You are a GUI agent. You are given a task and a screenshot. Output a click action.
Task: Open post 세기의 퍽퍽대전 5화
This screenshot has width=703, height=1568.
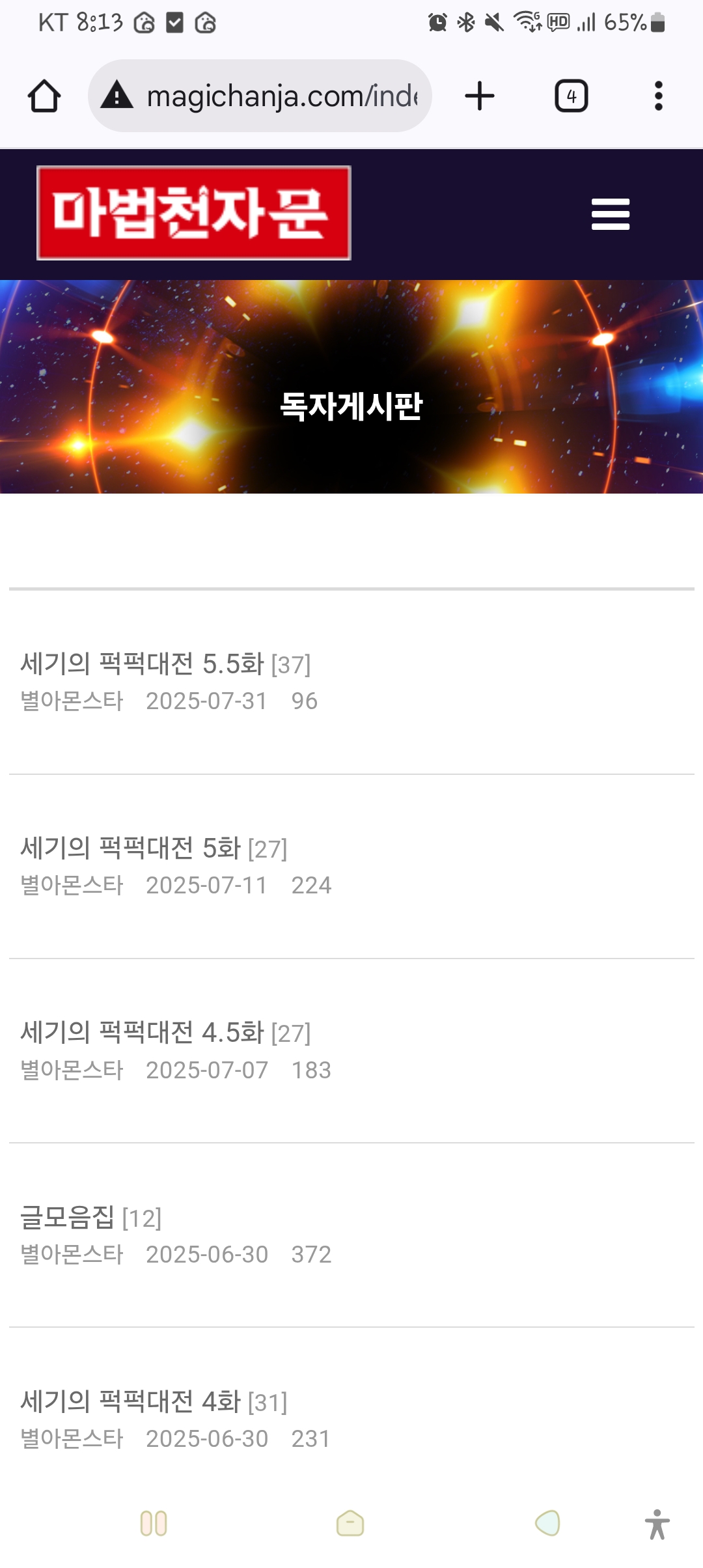point(131,848)
